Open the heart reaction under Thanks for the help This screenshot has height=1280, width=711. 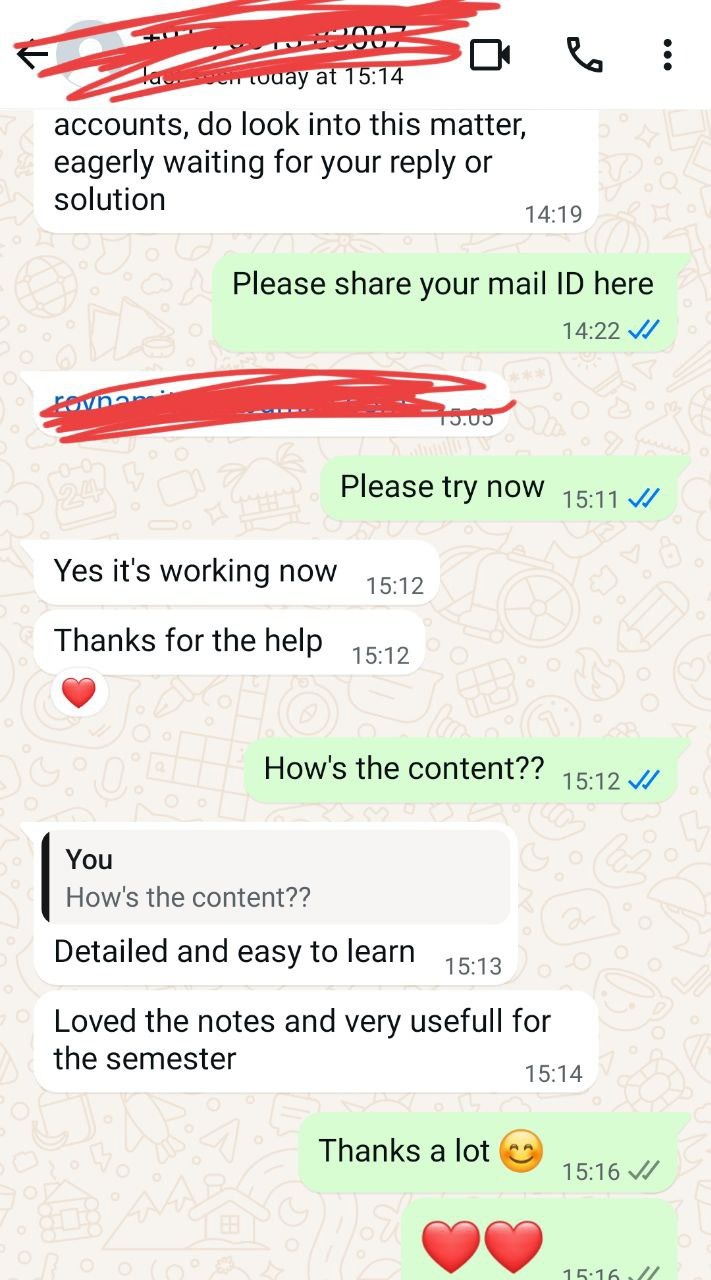pyautogui.click(x=78, y=692)
